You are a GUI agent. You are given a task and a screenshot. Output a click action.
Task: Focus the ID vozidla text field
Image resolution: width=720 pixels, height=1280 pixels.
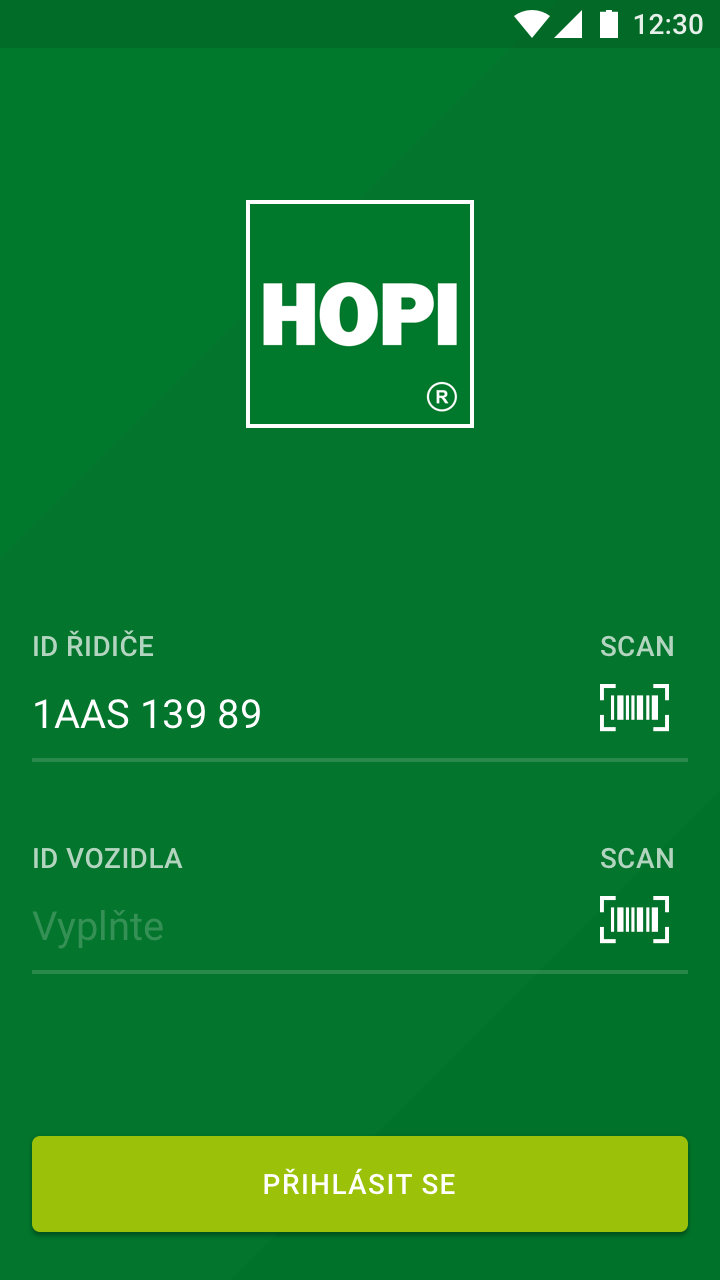300,926
